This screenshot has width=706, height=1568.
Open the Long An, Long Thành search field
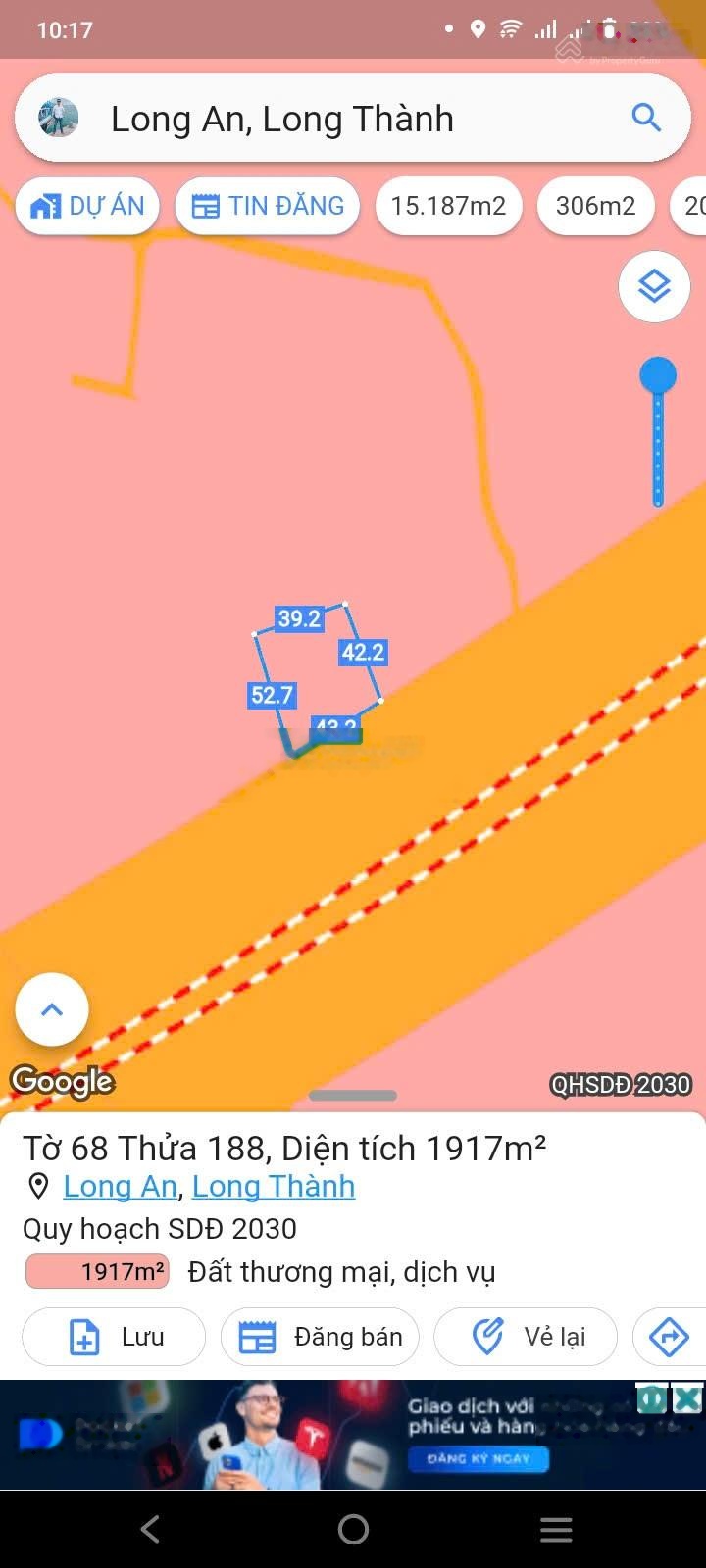(x=333, y=120)
